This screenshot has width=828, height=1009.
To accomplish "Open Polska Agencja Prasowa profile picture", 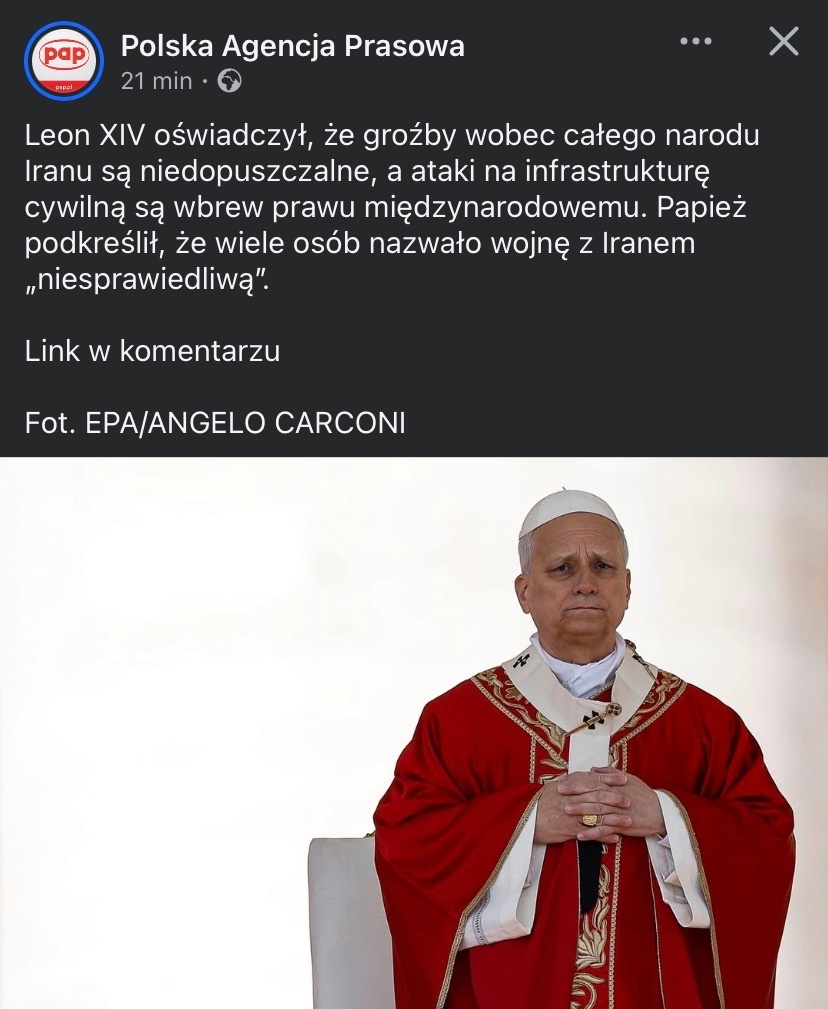I will click(64, 60).
